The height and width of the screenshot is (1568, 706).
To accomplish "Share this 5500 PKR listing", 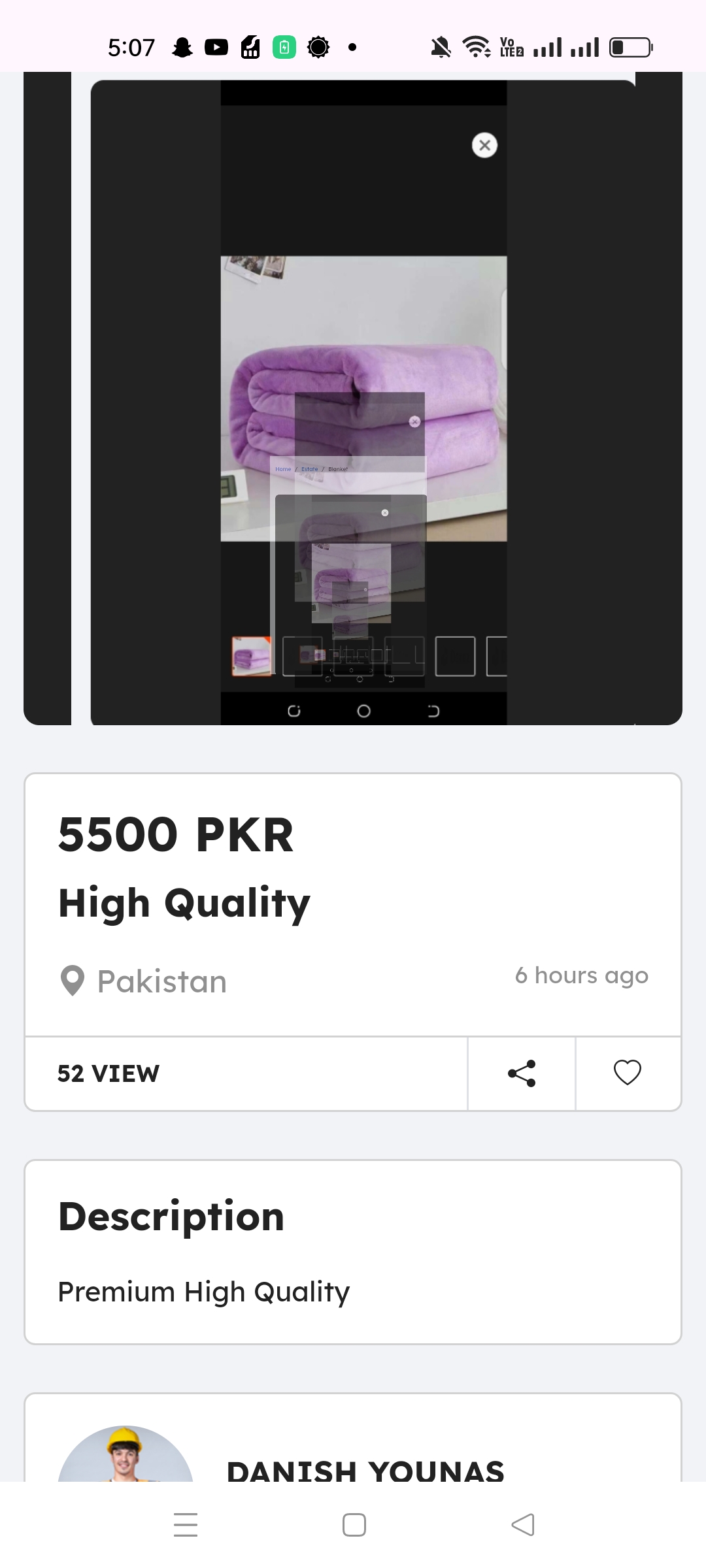I will tap(522, 1073).
